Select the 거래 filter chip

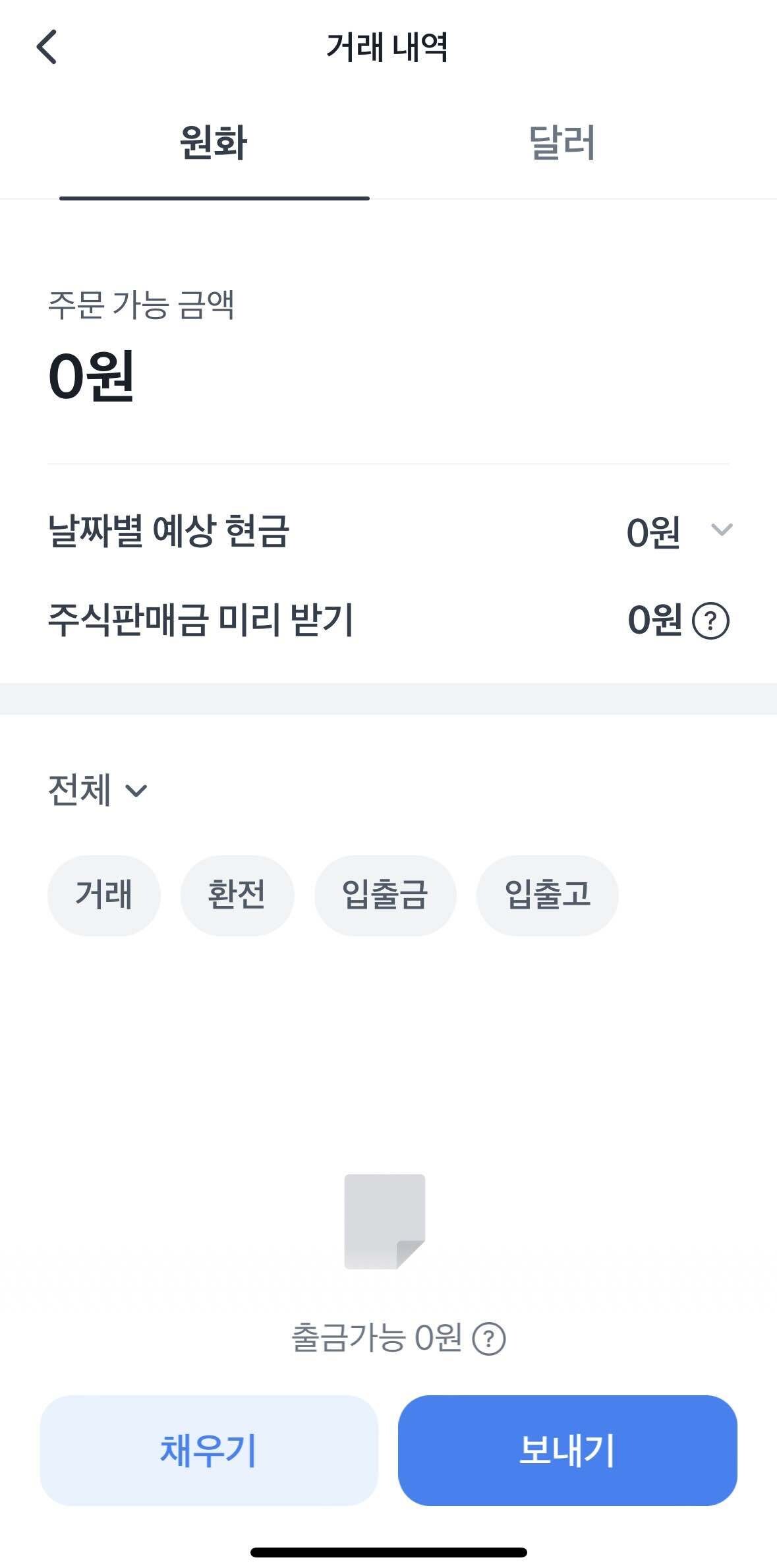(x=103, y=895)
